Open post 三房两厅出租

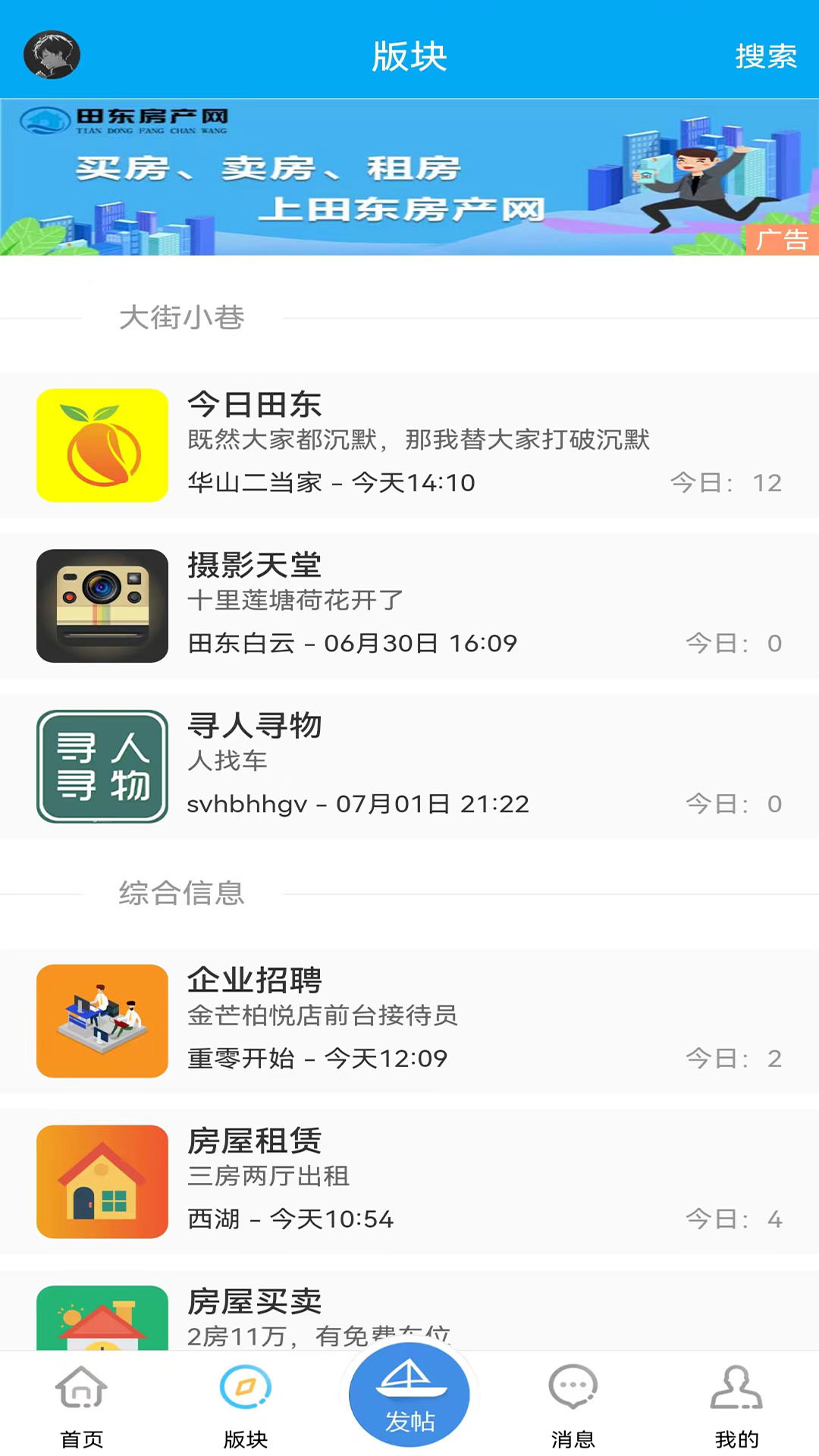[x=268, y=1178]
